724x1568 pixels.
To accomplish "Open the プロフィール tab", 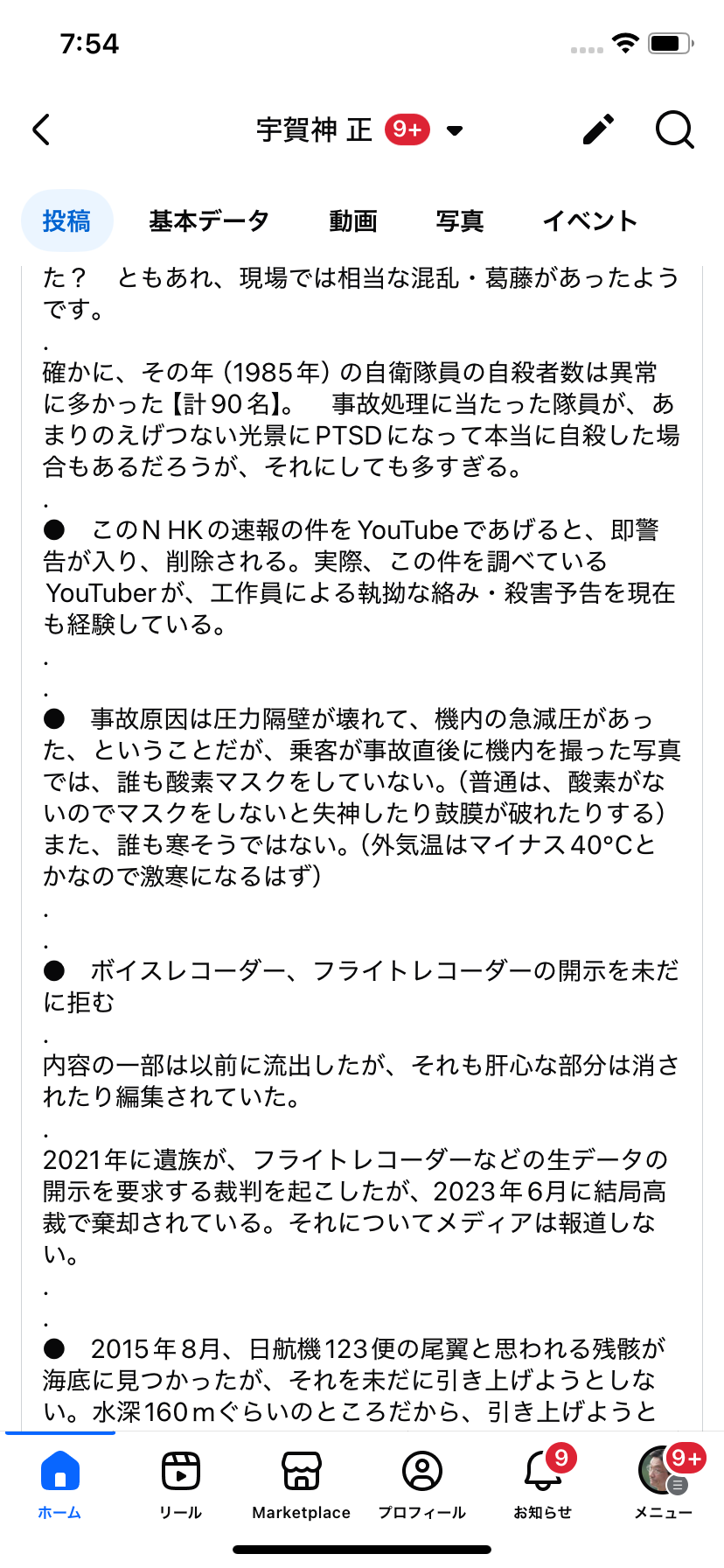I will pos(421,1484).
